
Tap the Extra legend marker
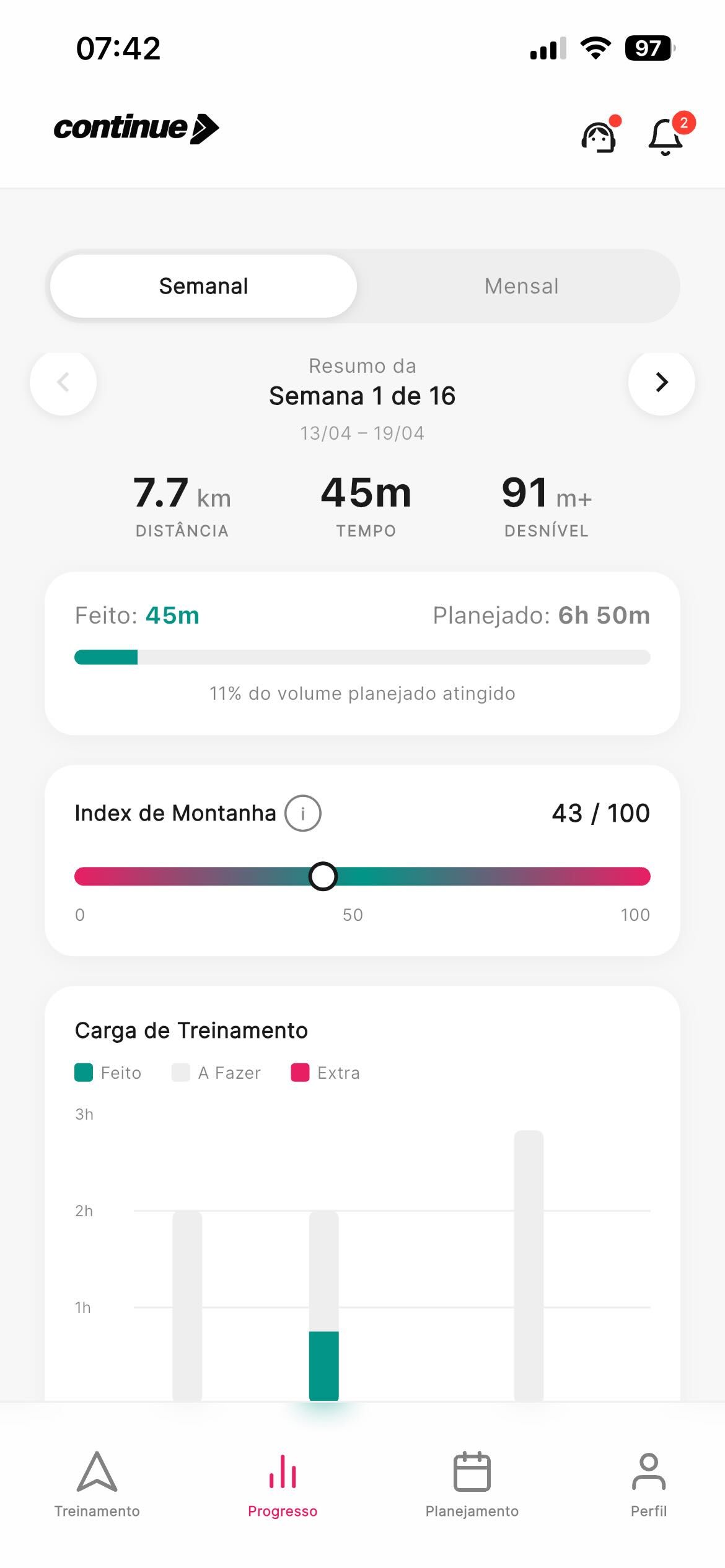coord(301,1073)
